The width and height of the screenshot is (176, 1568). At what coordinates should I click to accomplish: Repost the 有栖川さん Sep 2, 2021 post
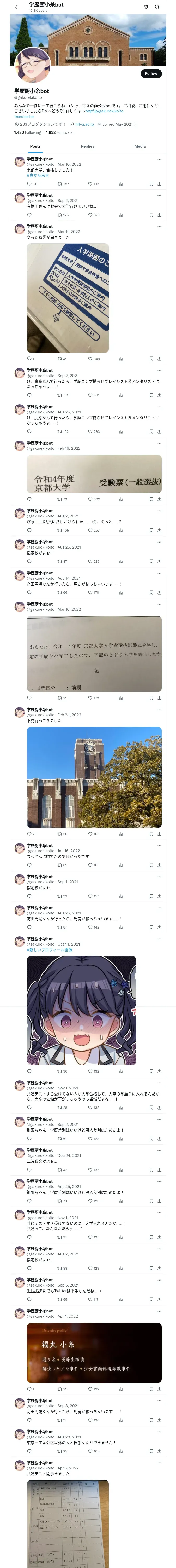63,215
